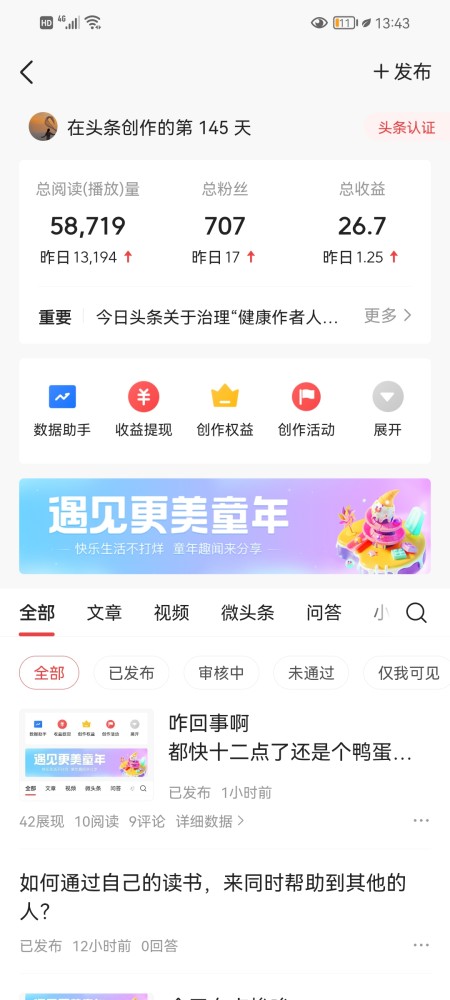Filter by 已发布 chip
The width and height of the screenshot is (450, 1000).
(131, 673)
